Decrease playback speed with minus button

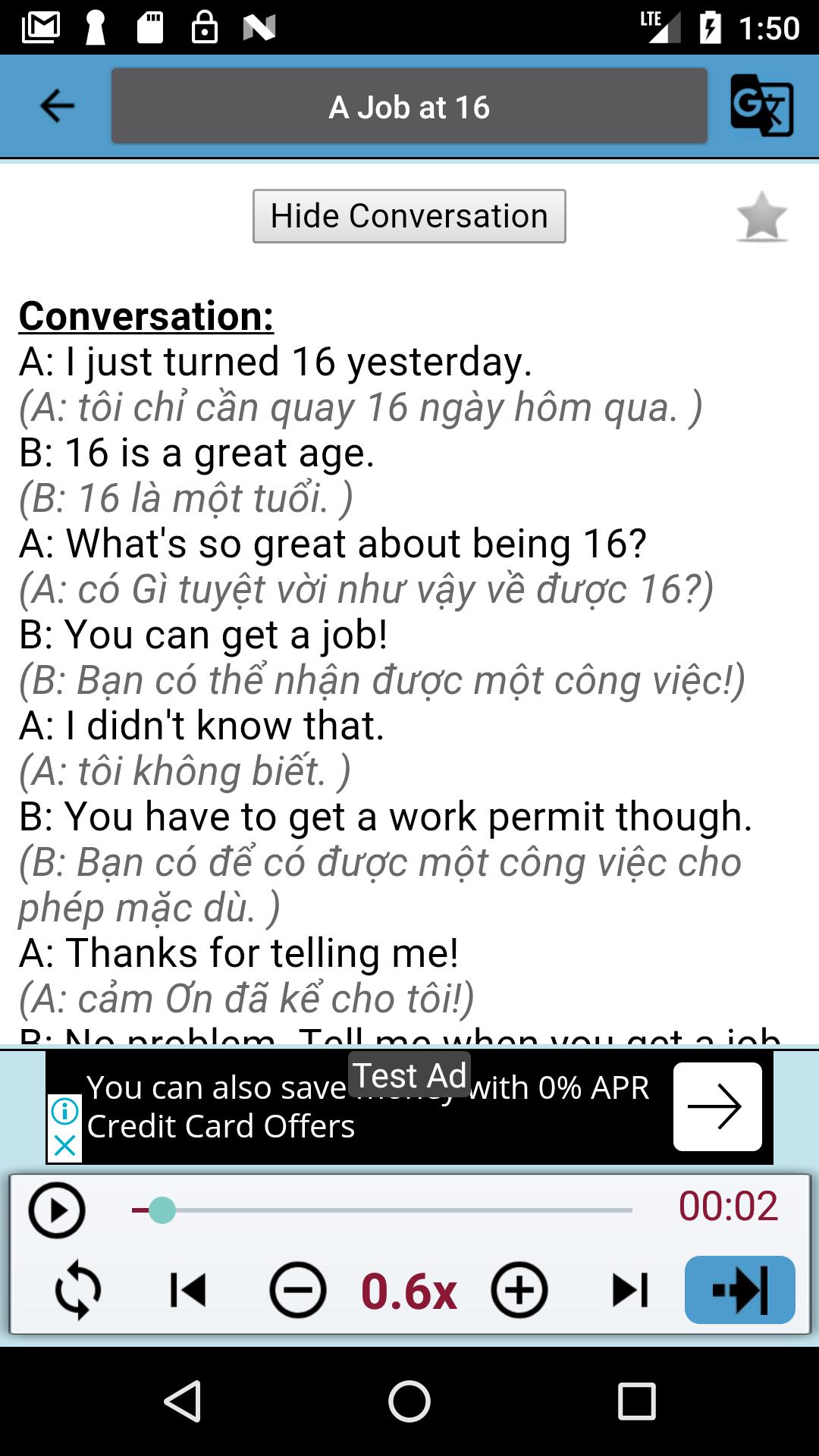coord(297,1290)
